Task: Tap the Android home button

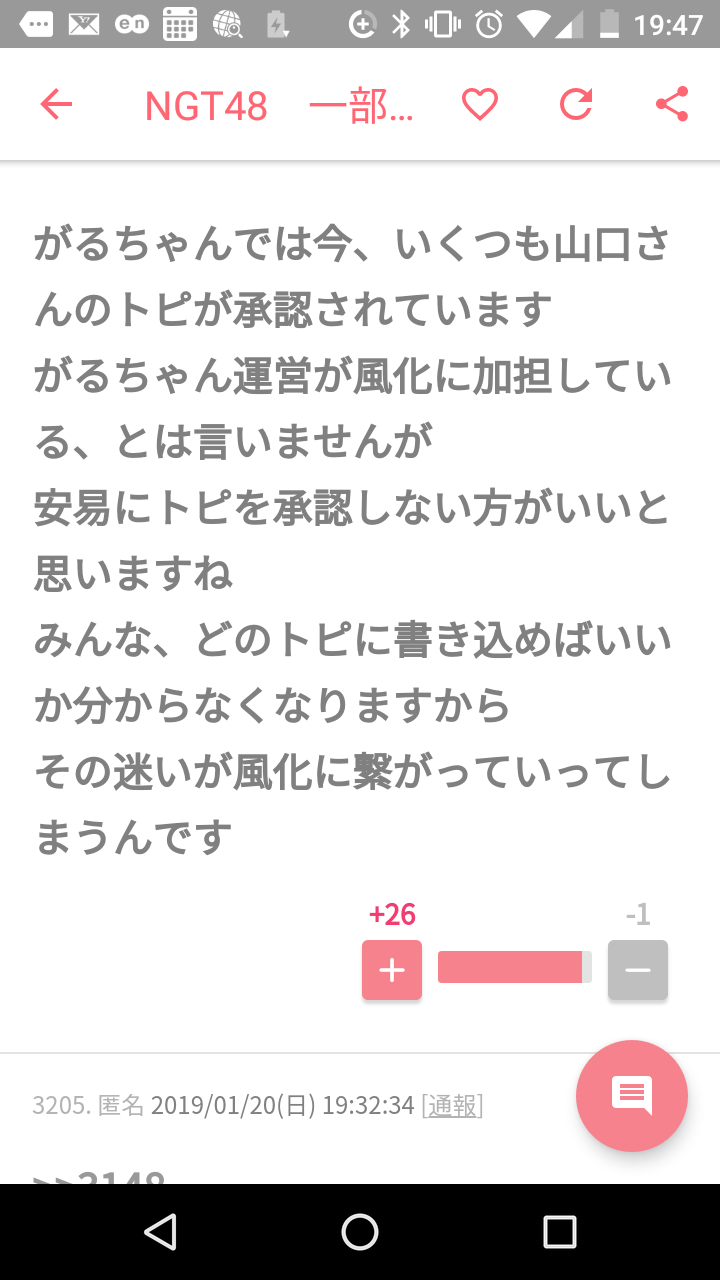Action: (x=360, y=1232)
